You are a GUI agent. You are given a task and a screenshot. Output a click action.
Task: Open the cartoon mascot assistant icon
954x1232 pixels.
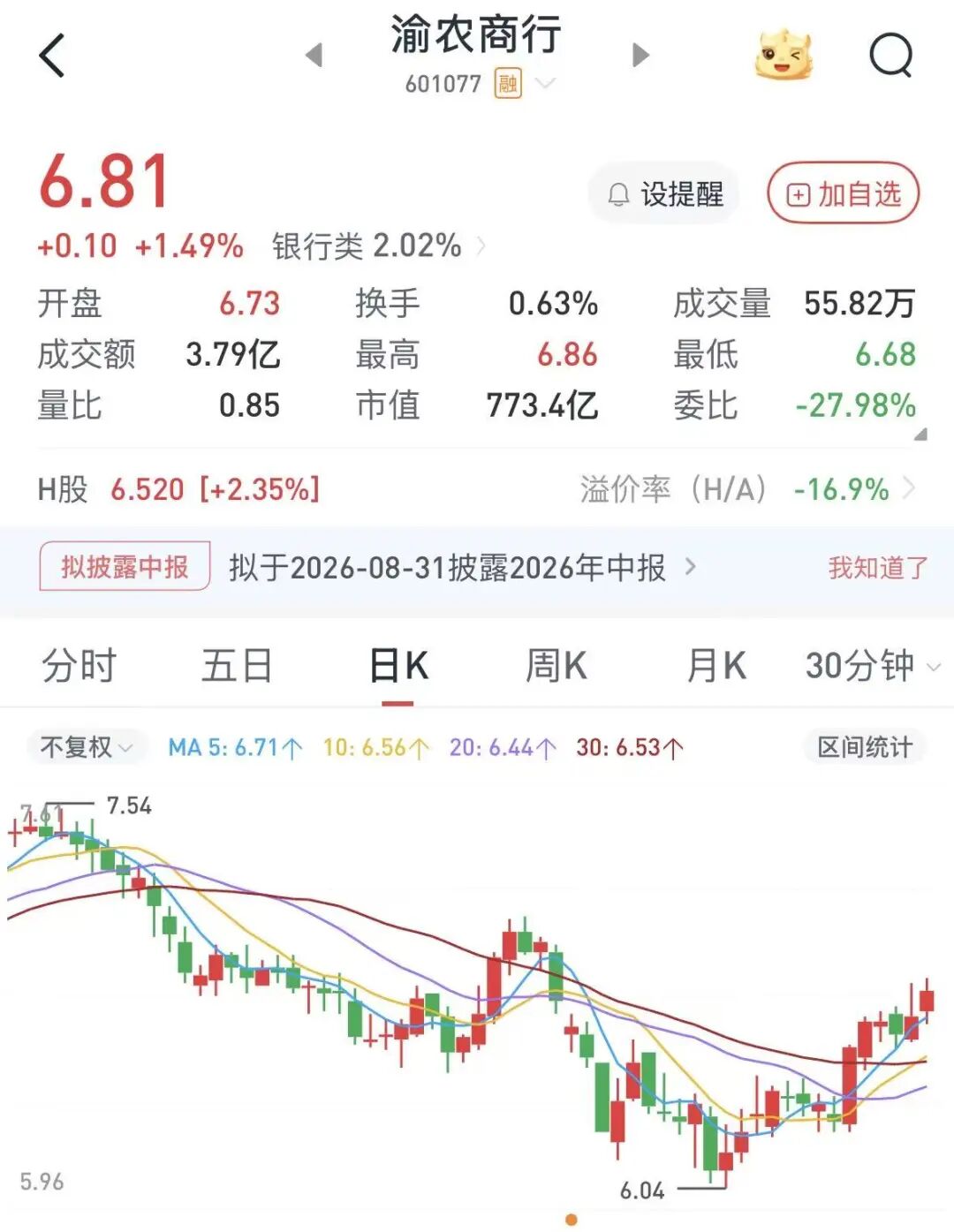tap(783, 55)
